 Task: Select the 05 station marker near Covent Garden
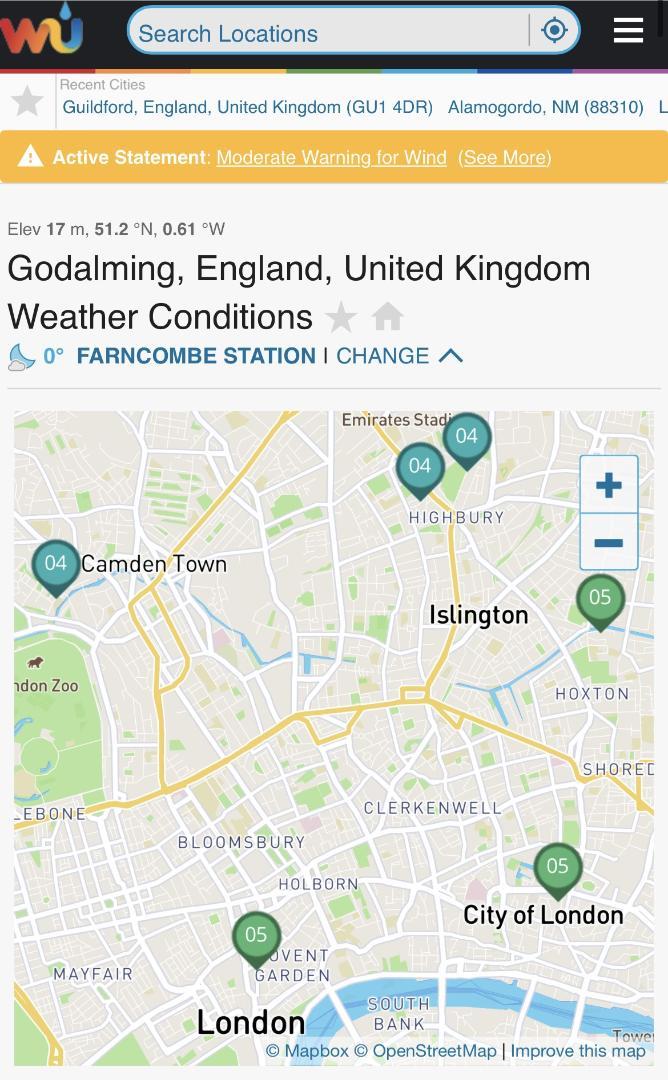click(256, 935)
